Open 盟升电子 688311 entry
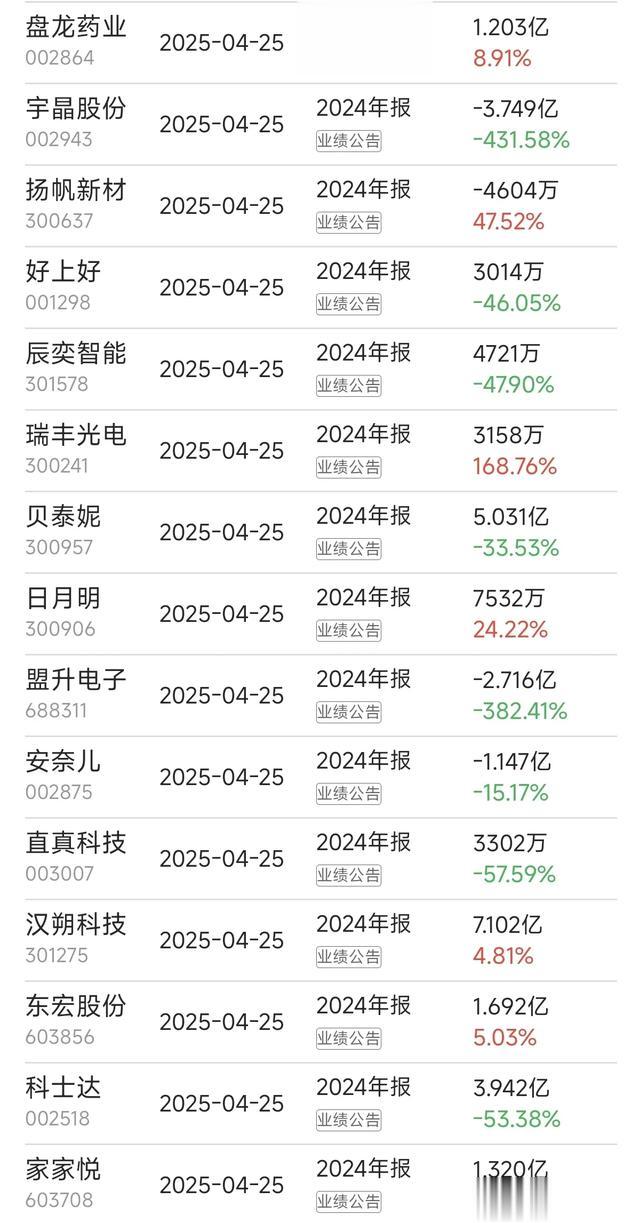The image size is (640, 1223). coord(320,696)
